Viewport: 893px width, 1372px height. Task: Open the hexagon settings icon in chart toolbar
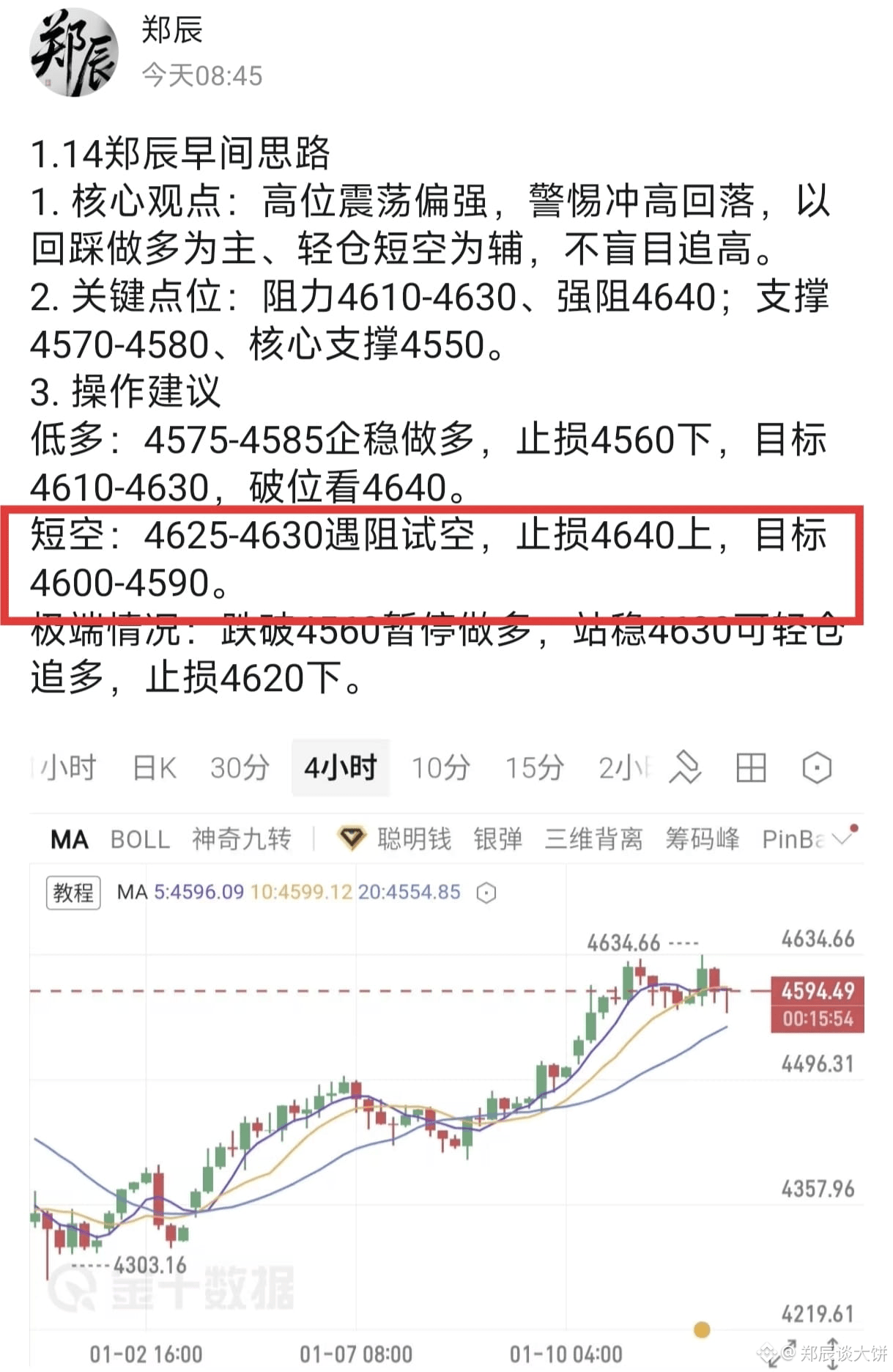(x=815, y=767)
